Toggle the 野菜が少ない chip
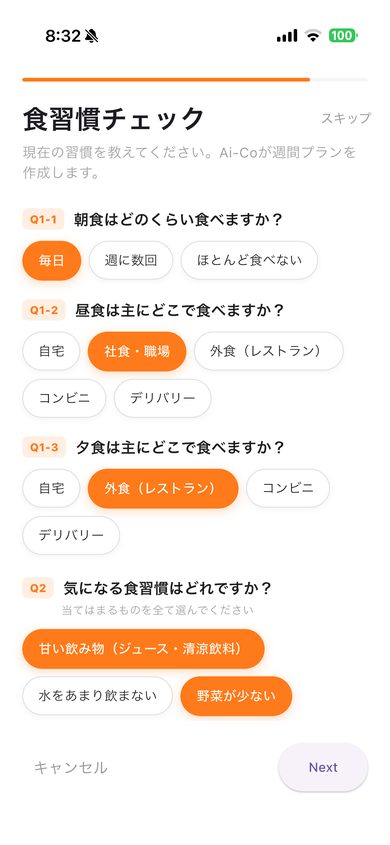The image size is (390, 845). 236,696
